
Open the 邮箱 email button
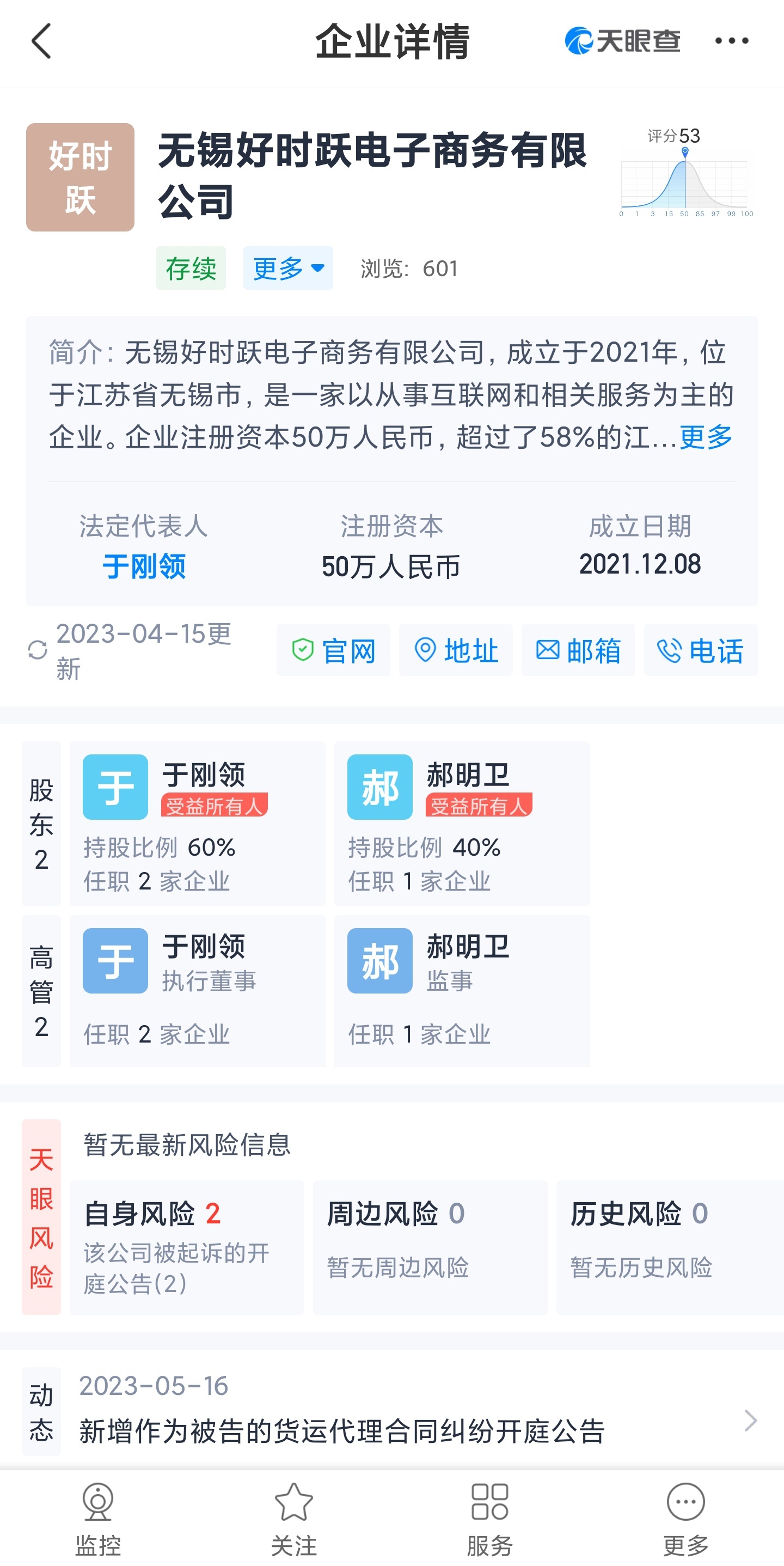pos(578,650)
